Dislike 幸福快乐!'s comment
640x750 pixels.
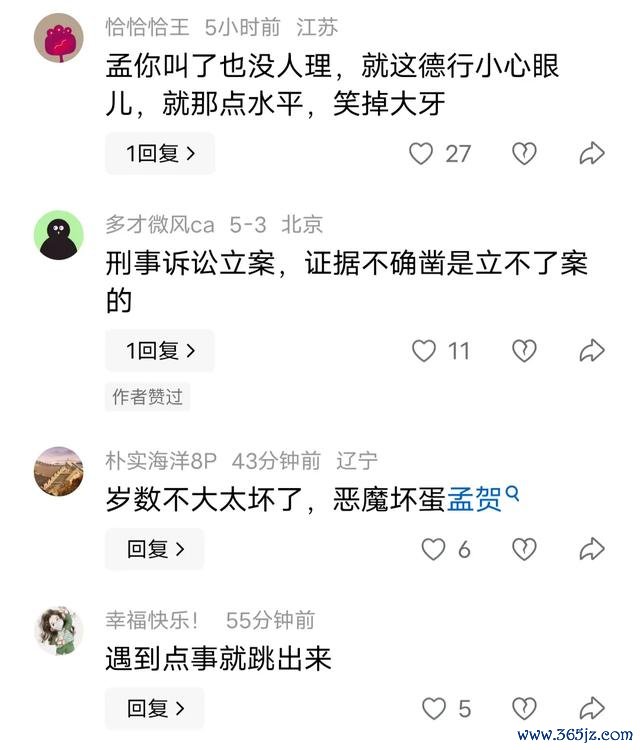pos(524,708)
